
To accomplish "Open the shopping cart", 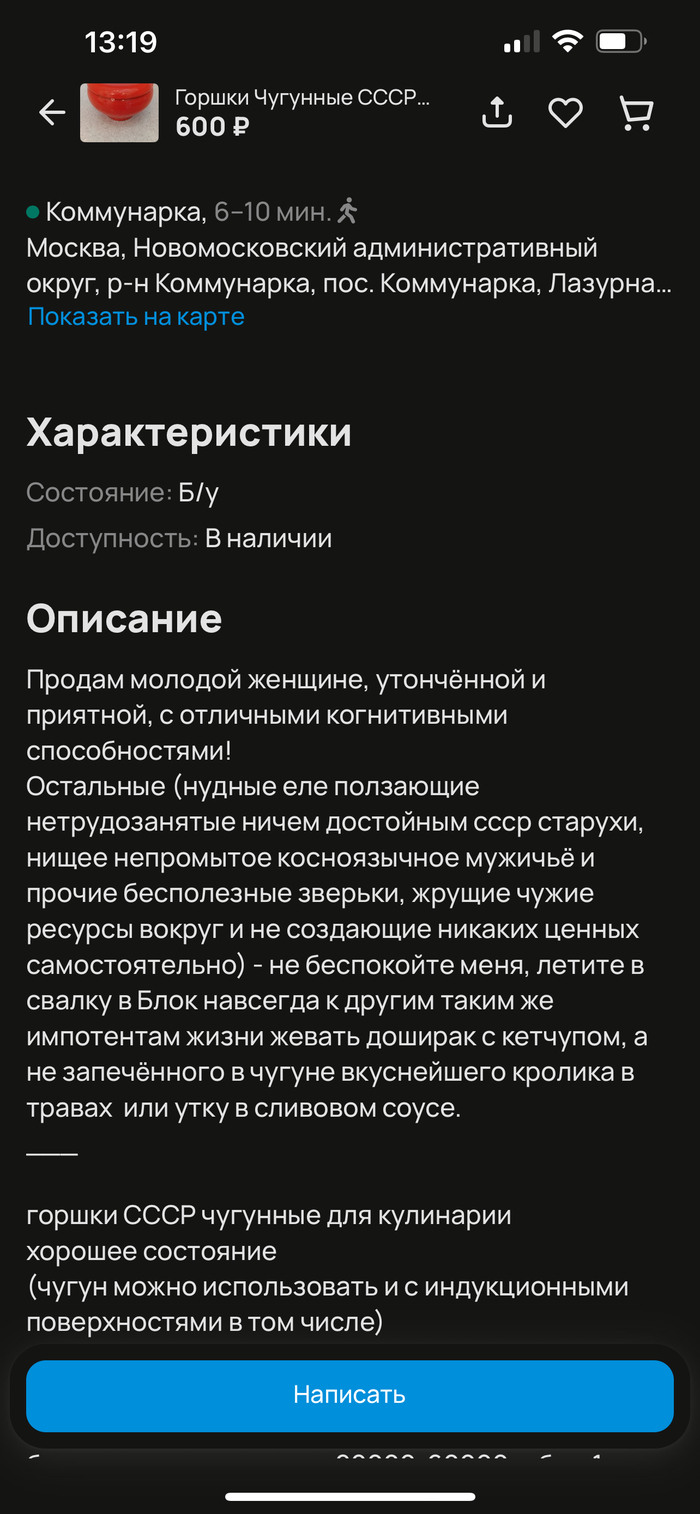I will (635, 113).
